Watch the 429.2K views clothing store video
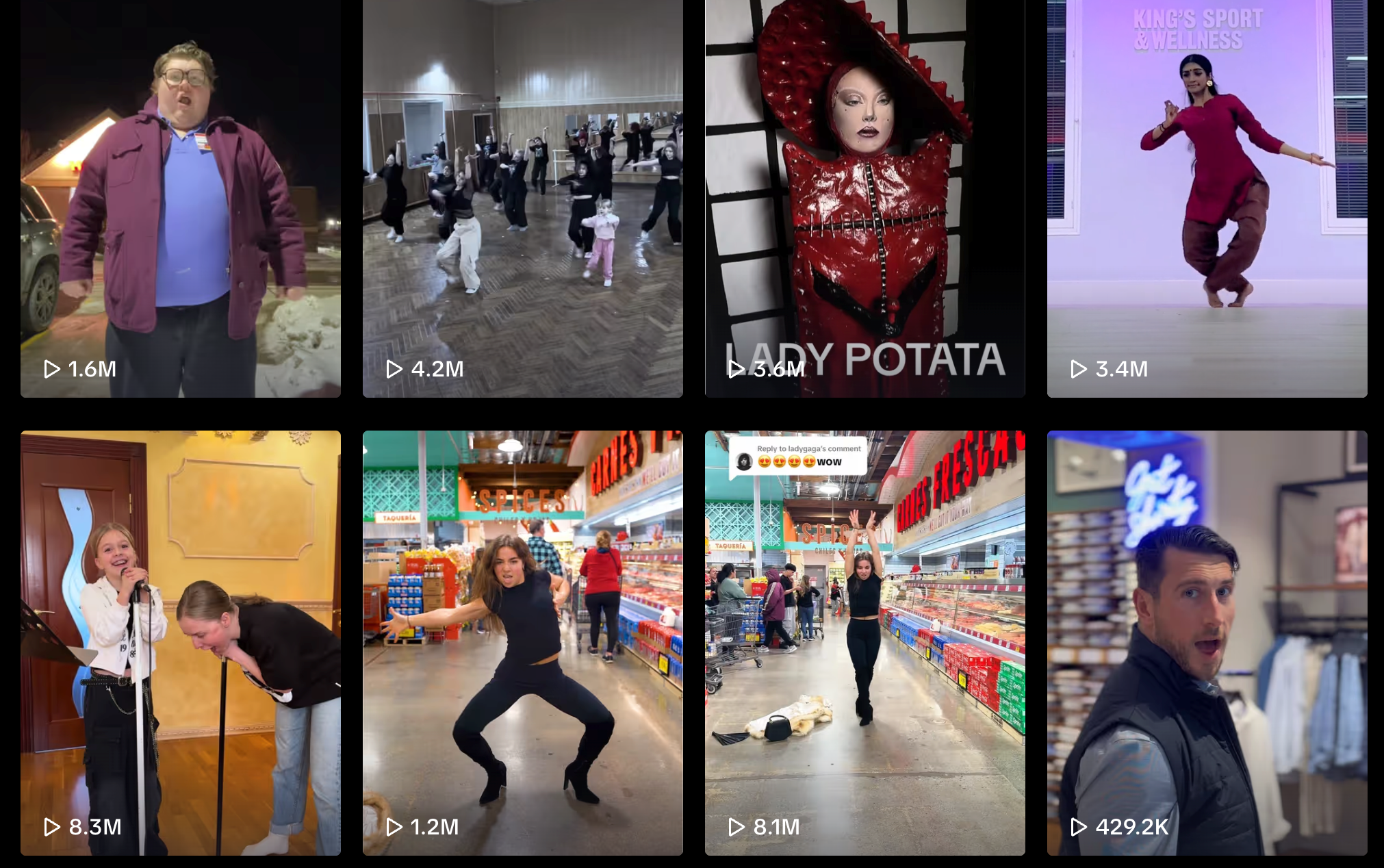 (x=1207, y=642)
